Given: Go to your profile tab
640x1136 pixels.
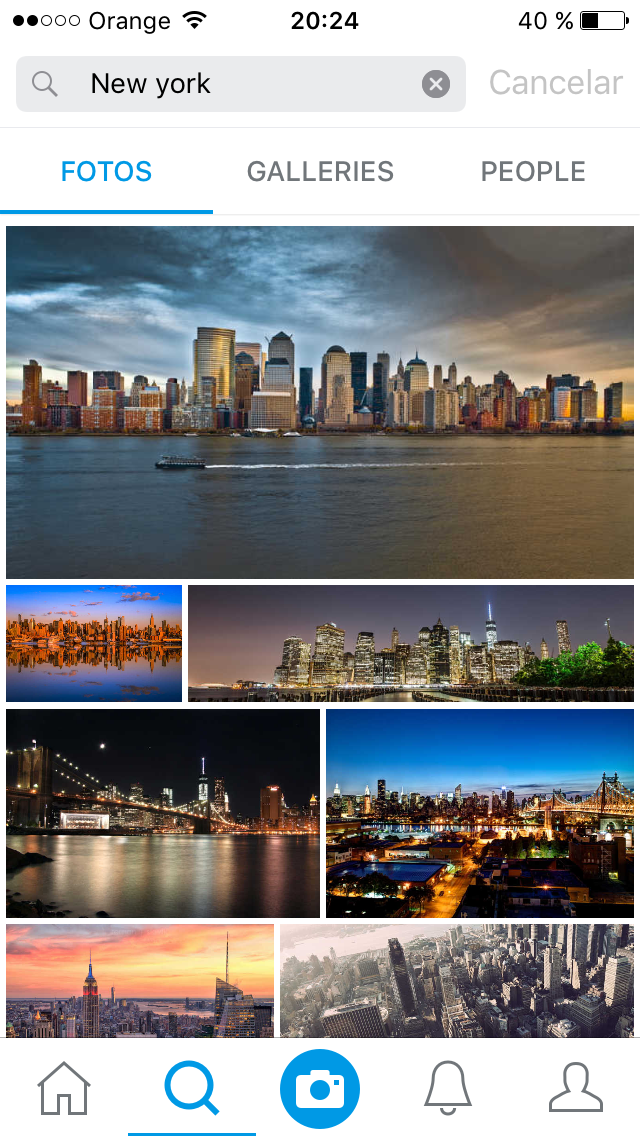Looking at the screenshot, I should [x=576, y=1088].
